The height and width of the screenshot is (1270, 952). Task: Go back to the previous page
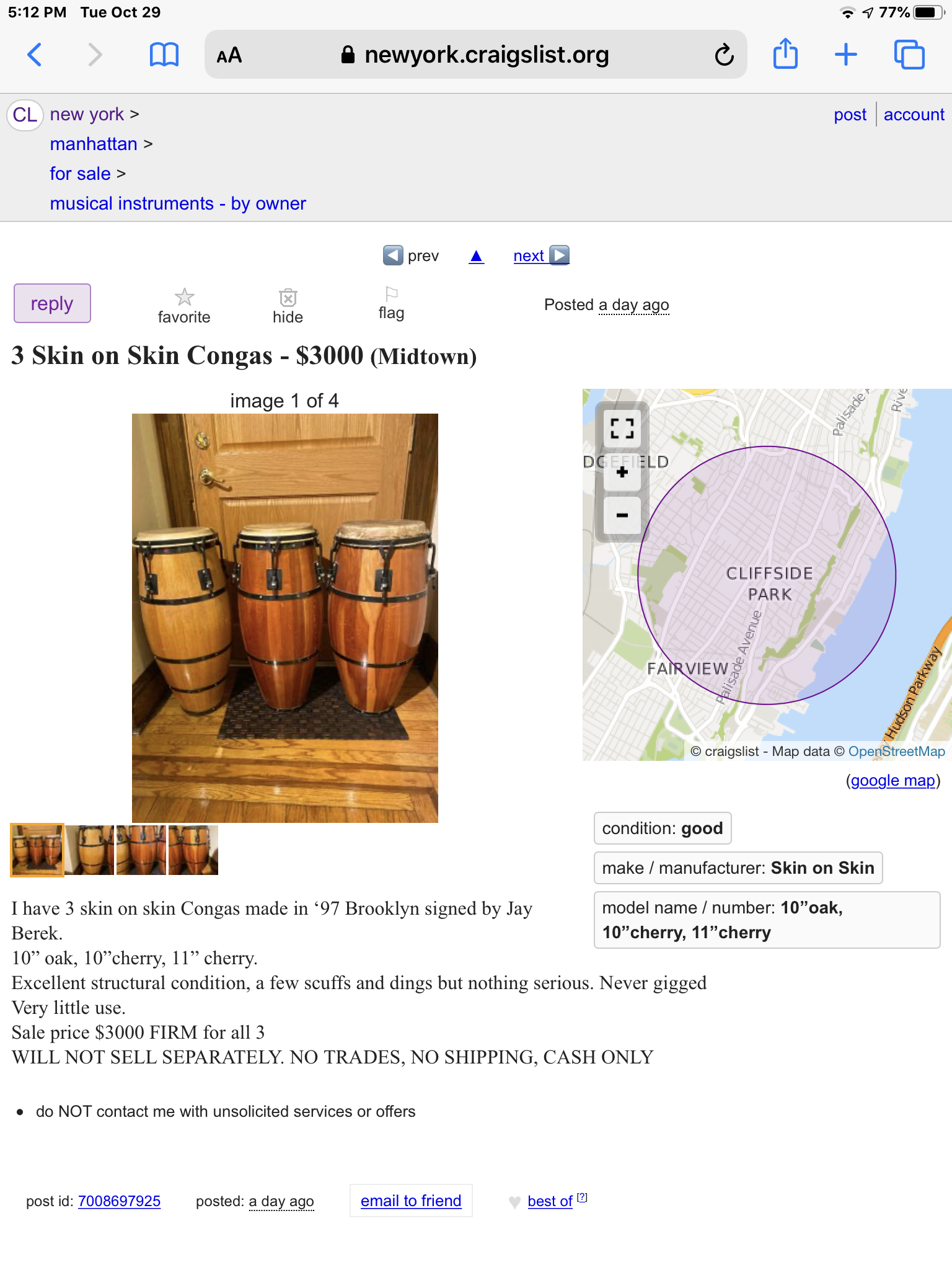(x=35, y=55)
